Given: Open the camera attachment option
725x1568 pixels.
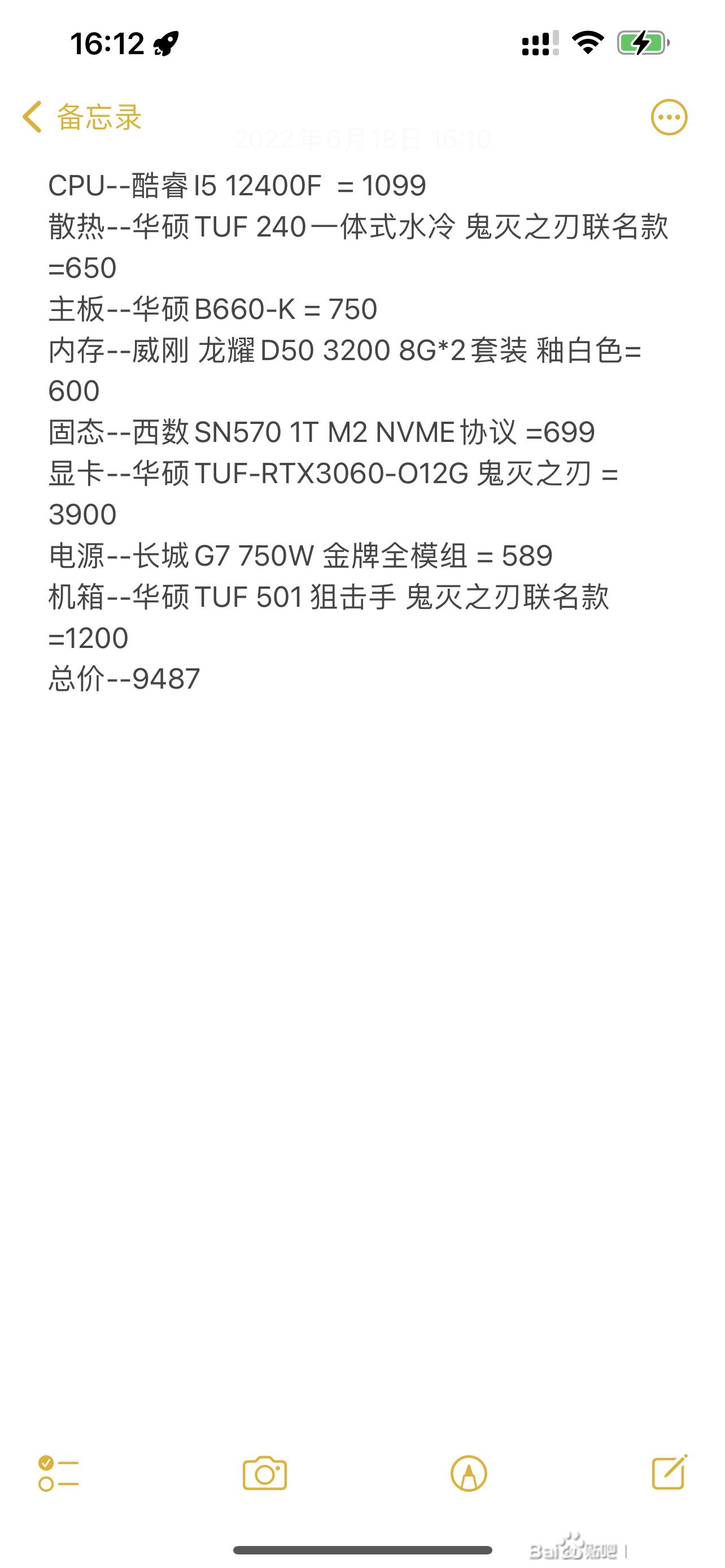Looking at the screenshot, I should tap(264, 1474).
